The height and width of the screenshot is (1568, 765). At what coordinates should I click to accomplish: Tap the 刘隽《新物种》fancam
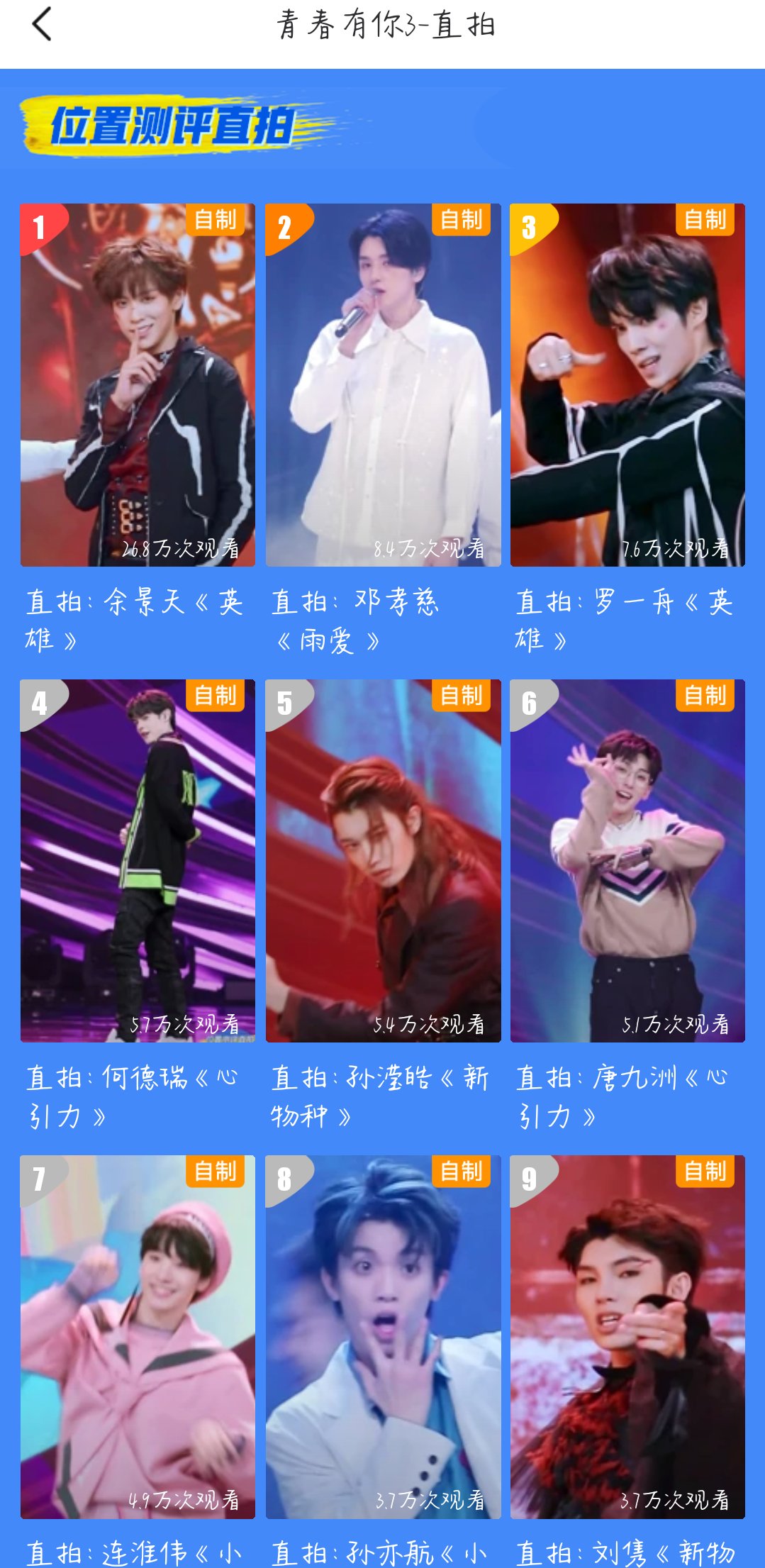pyautogui.click(x=627, y=1336)
